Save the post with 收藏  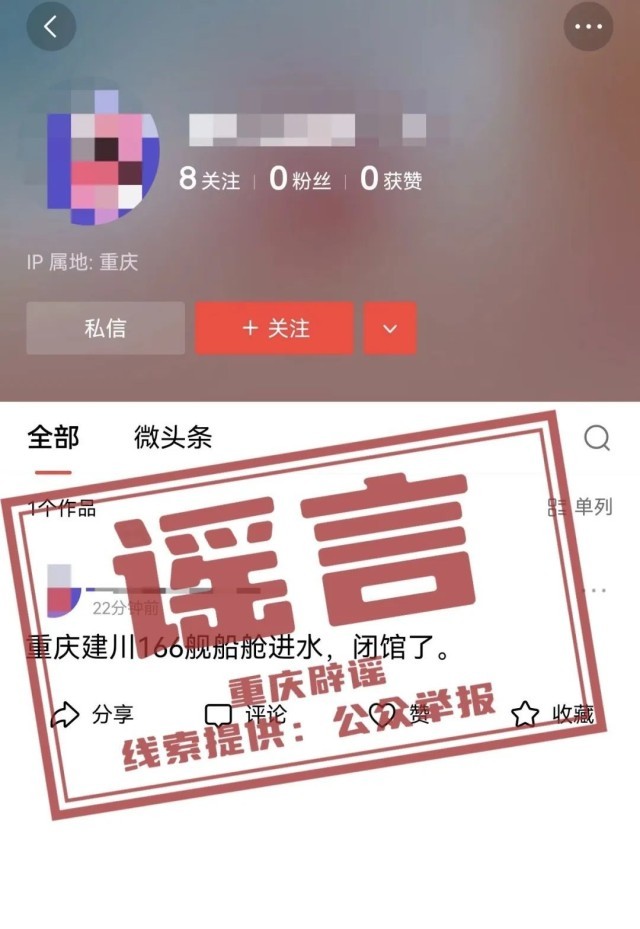(553, 714)
